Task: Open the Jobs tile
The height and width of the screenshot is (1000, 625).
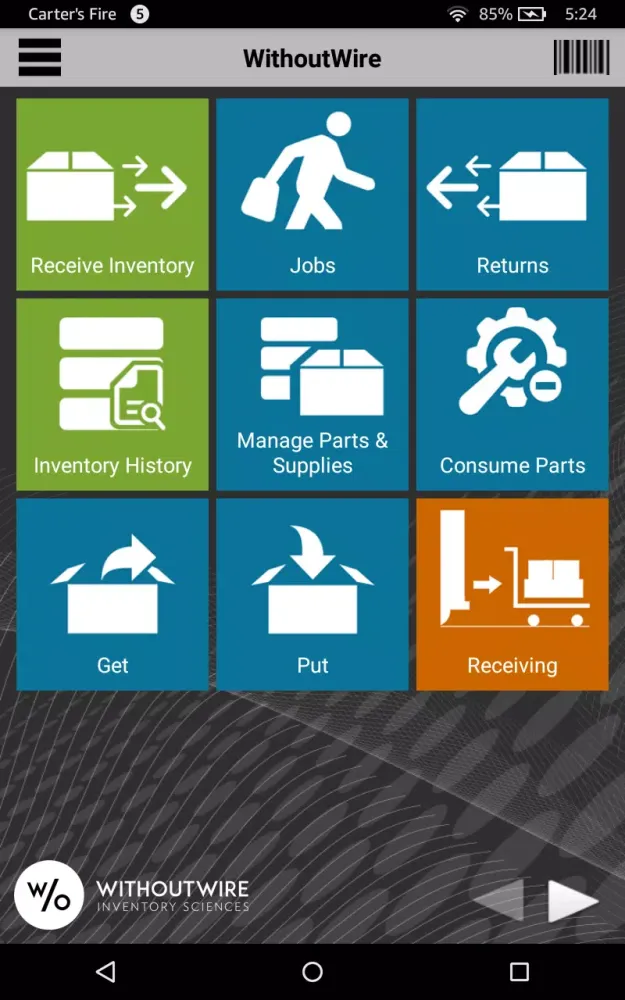Action: (x=312, y=194)
